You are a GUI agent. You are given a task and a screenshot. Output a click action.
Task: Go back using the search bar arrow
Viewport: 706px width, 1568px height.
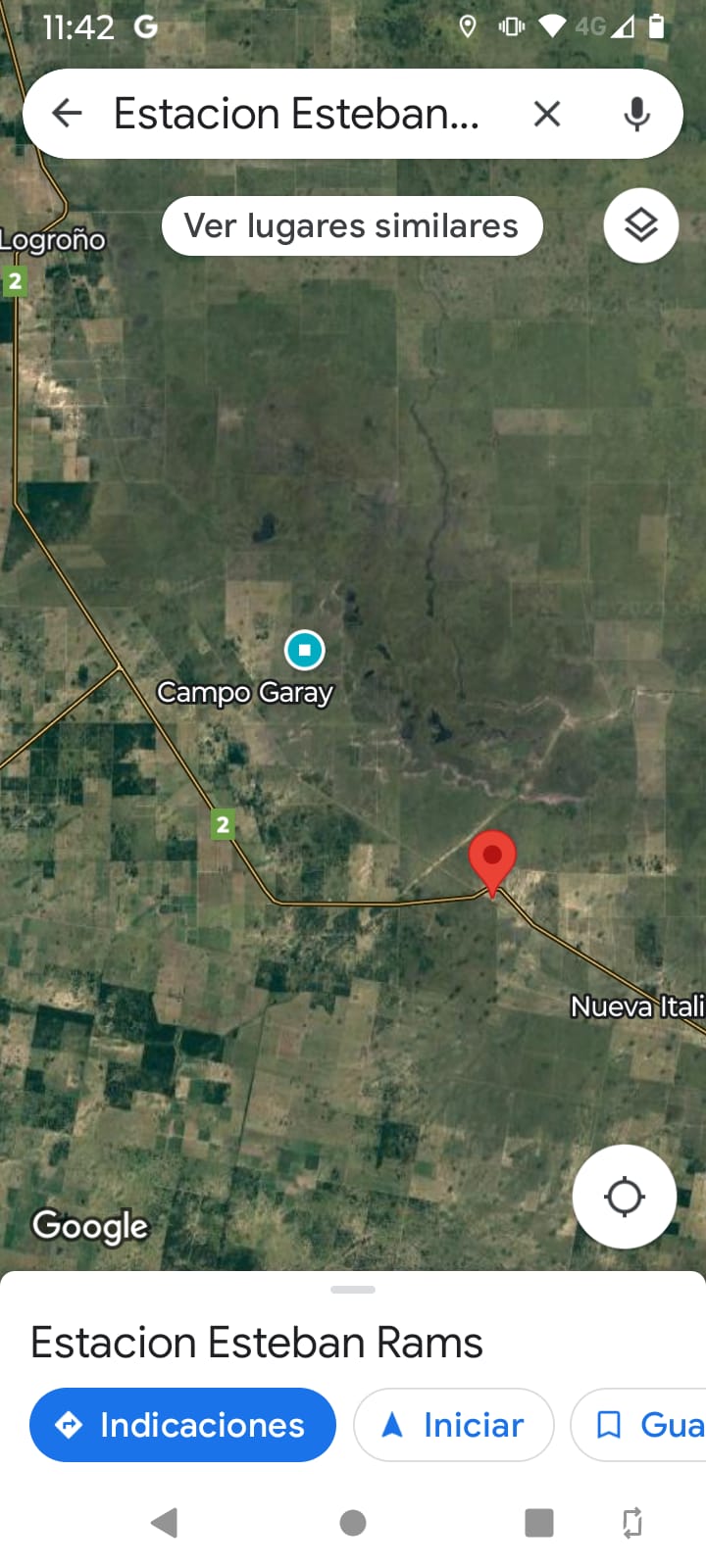click(67, 114)
